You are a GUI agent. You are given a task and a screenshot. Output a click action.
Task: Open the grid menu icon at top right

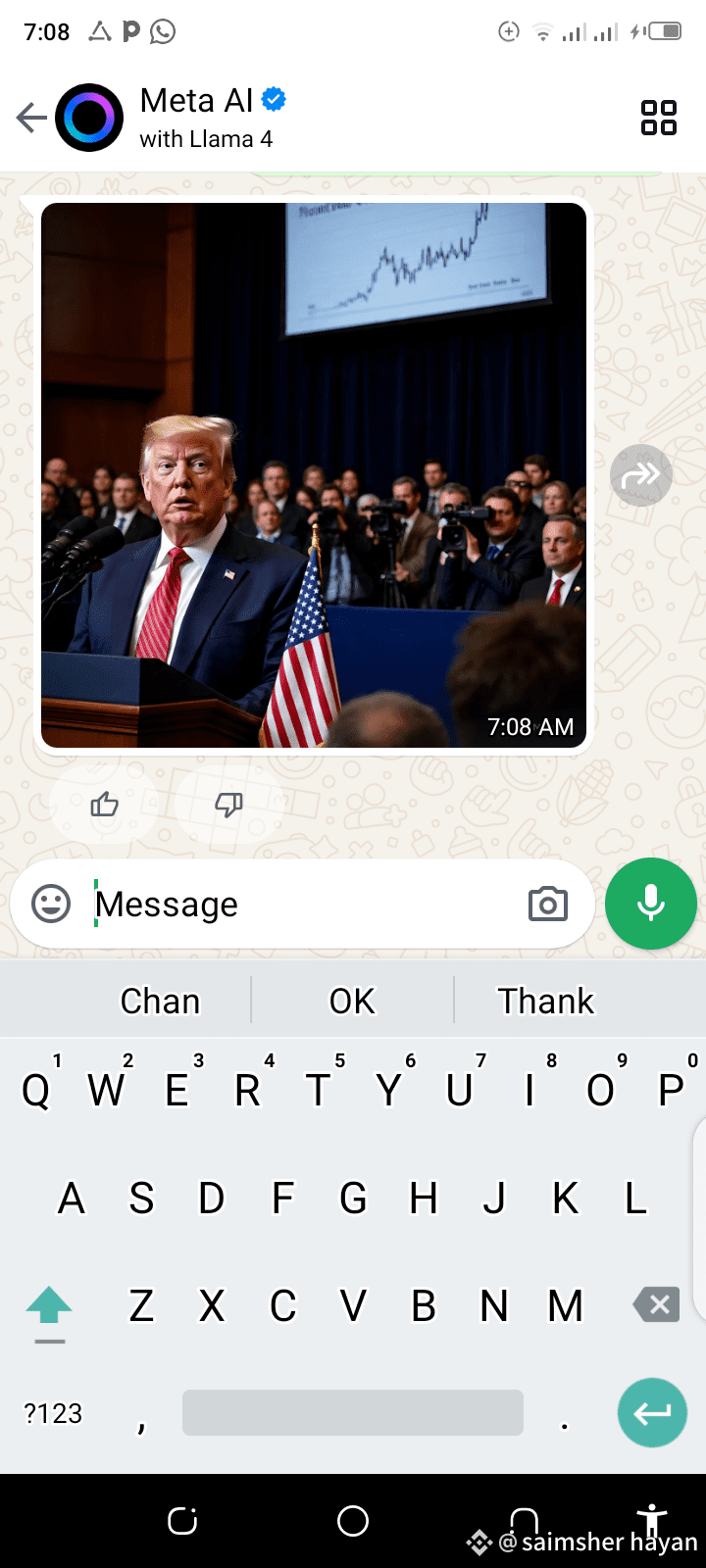pyautogui.click(x=659, y=118)
